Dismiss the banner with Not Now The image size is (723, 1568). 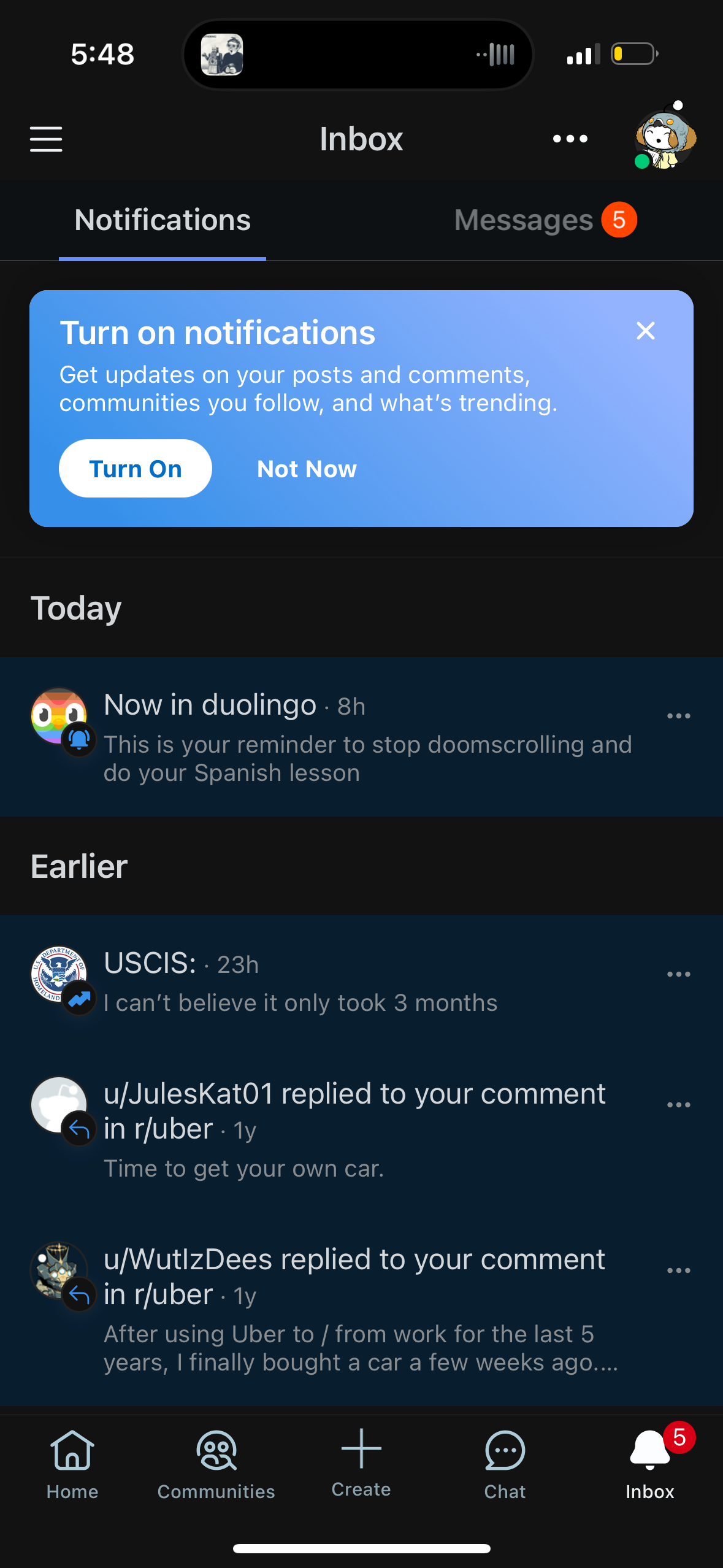point(307,468)
